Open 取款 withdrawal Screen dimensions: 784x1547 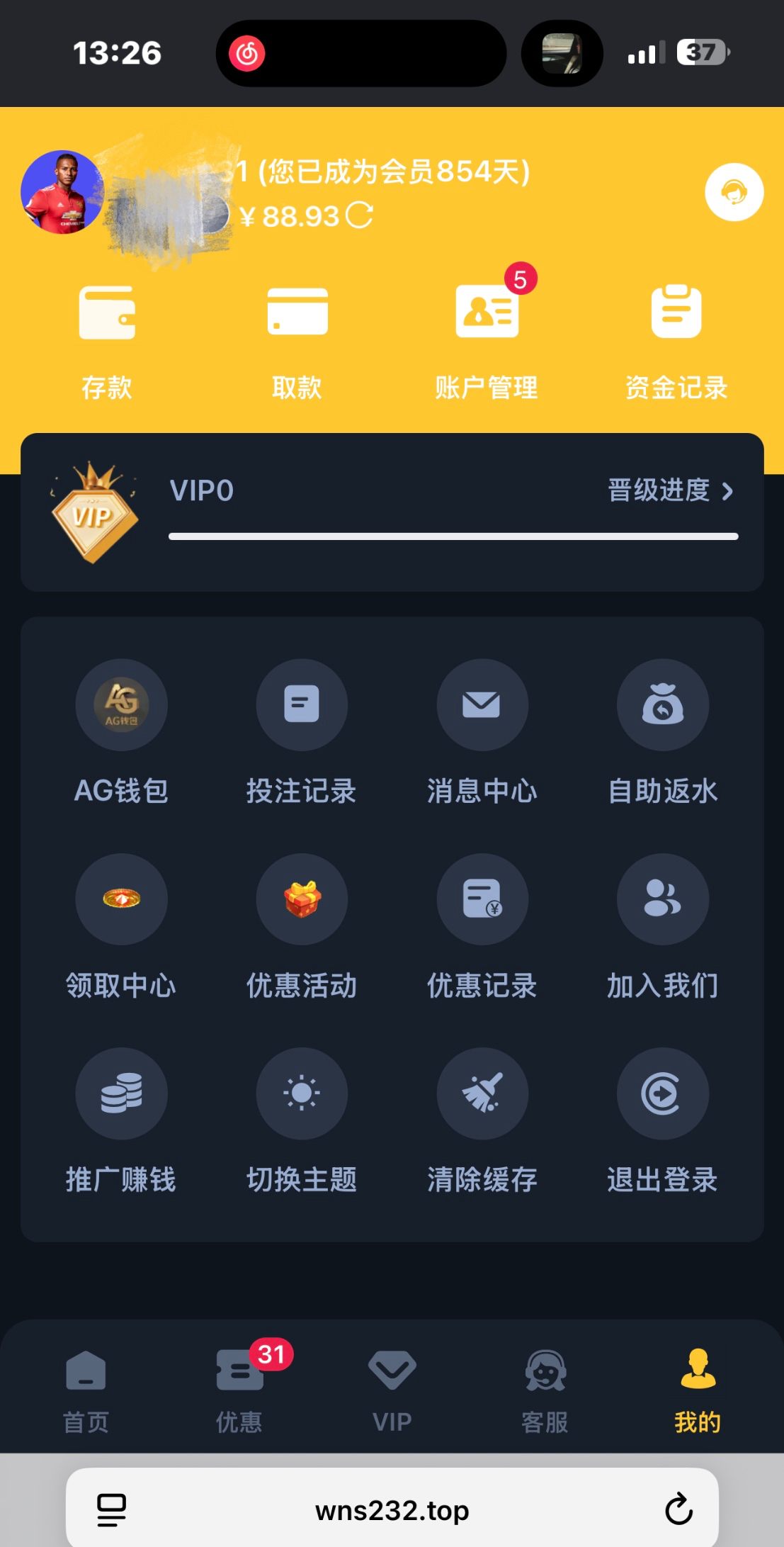click(297, 340)
